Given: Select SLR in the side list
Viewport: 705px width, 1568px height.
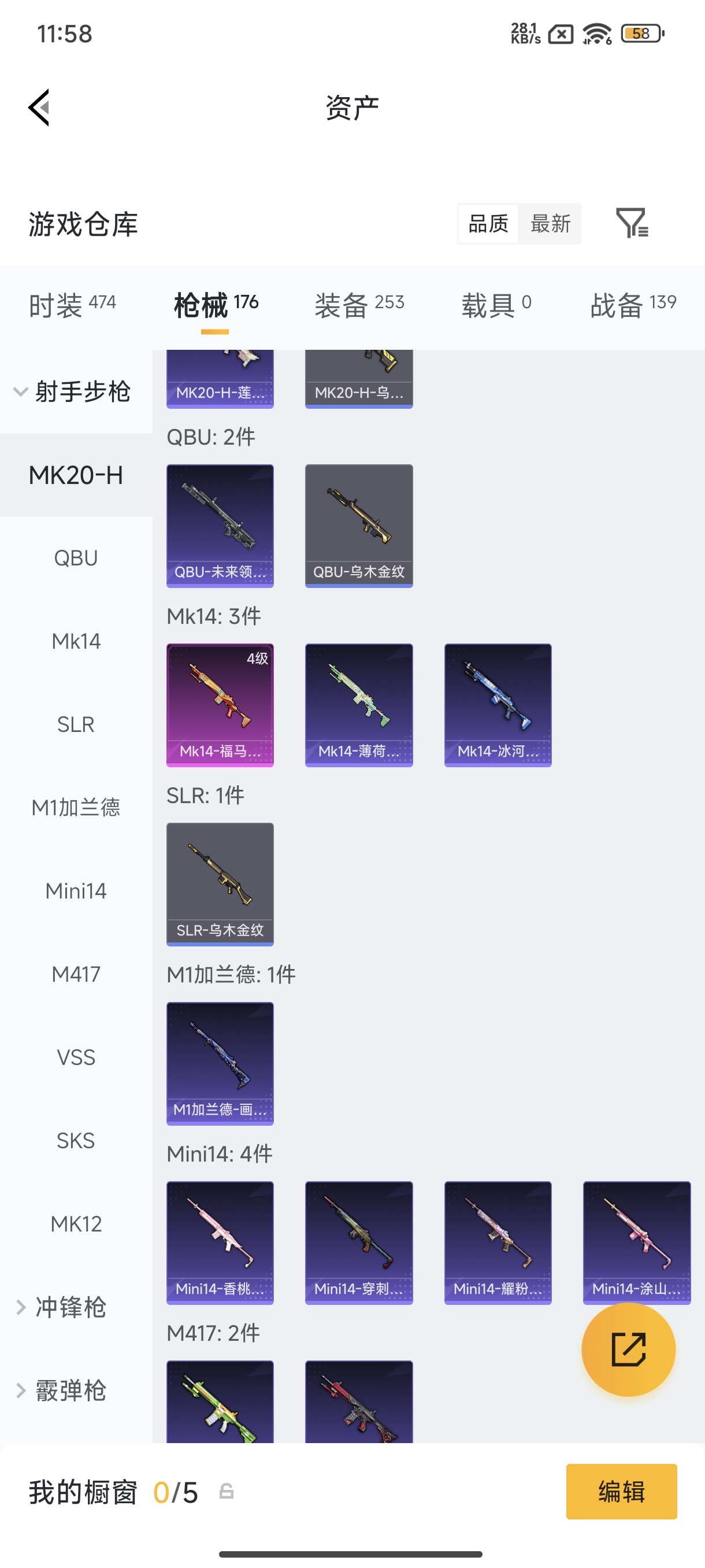Looking at the screenshot, I should (76, 724).
